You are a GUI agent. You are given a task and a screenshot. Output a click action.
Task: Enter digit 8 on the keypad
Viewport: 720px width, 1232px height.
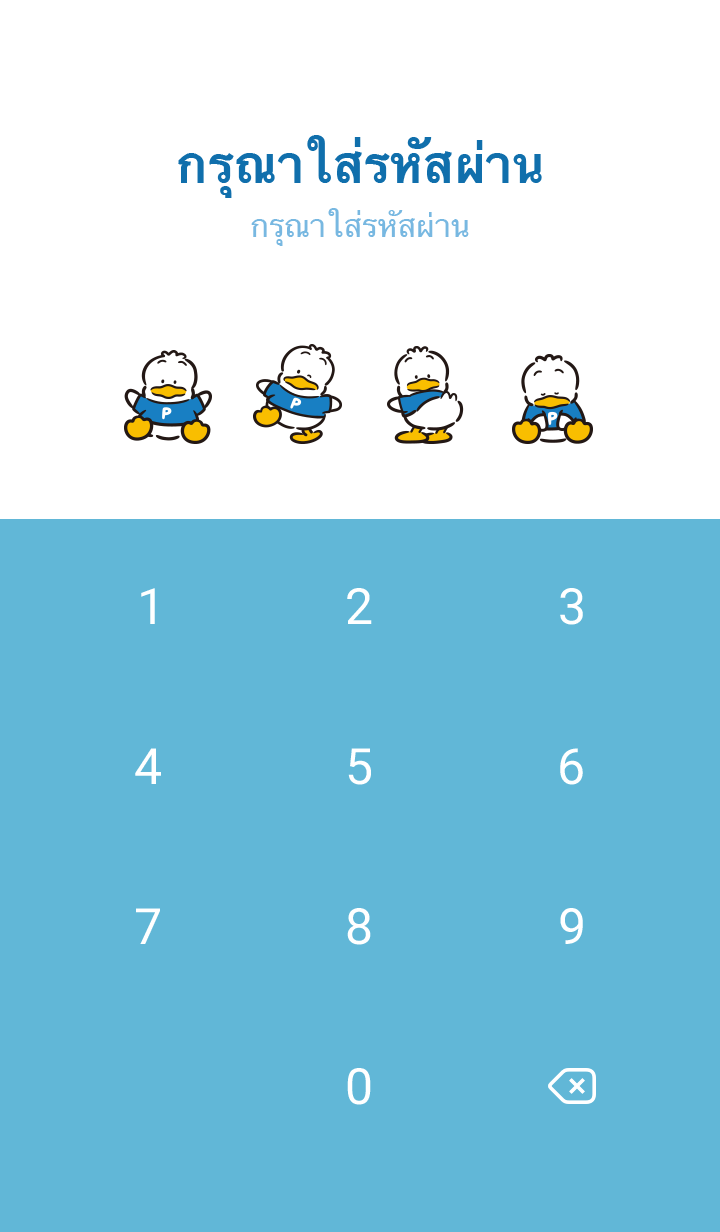coord(359,927)
